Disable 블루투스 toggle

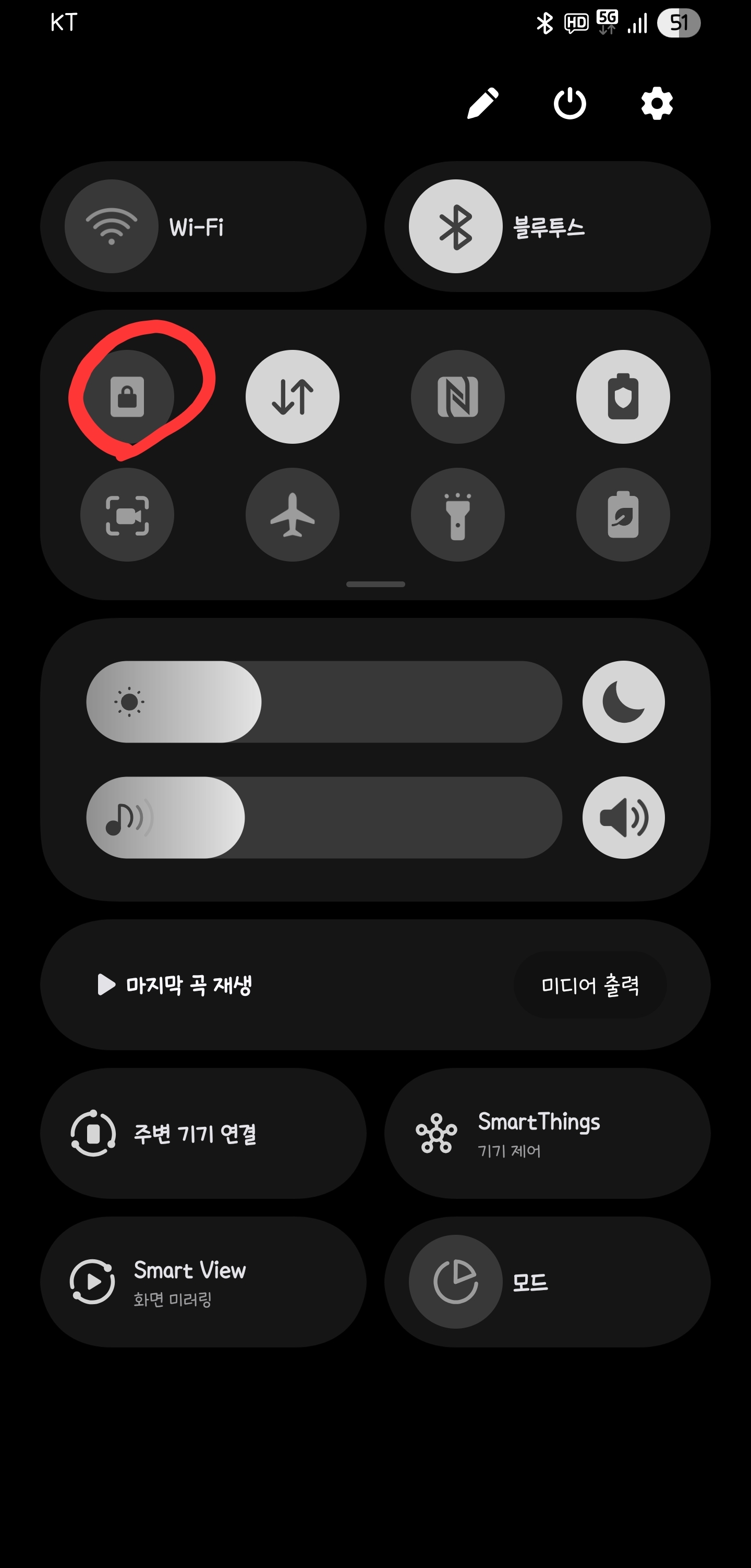(x=455, y=226)
